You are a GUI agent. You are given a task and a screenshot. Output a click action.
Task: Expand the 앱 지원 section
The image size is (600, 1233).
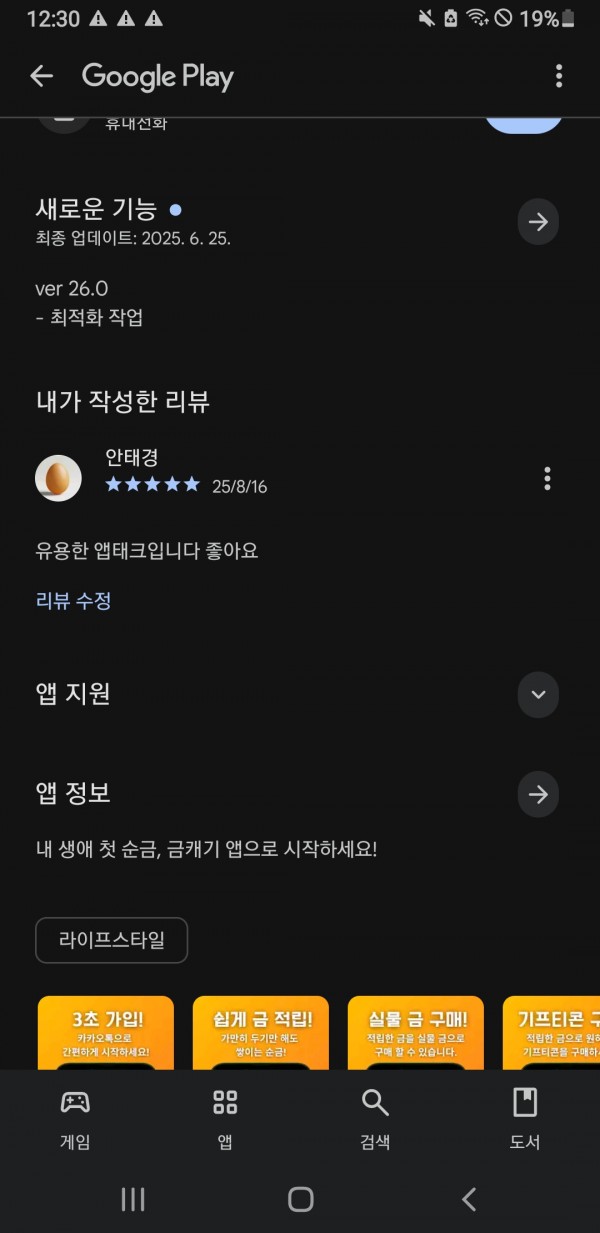tap(538, 694)
